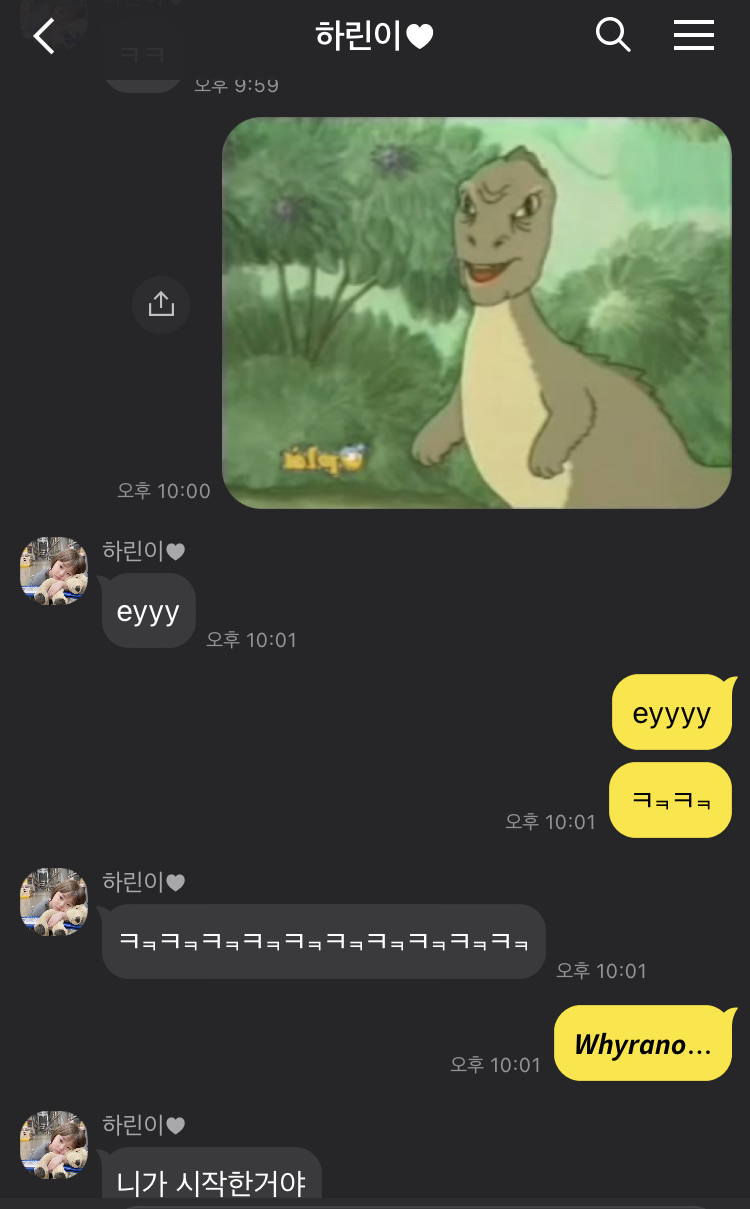Open 하린이's profile photo beside eyyy

(x=54, y=571)
